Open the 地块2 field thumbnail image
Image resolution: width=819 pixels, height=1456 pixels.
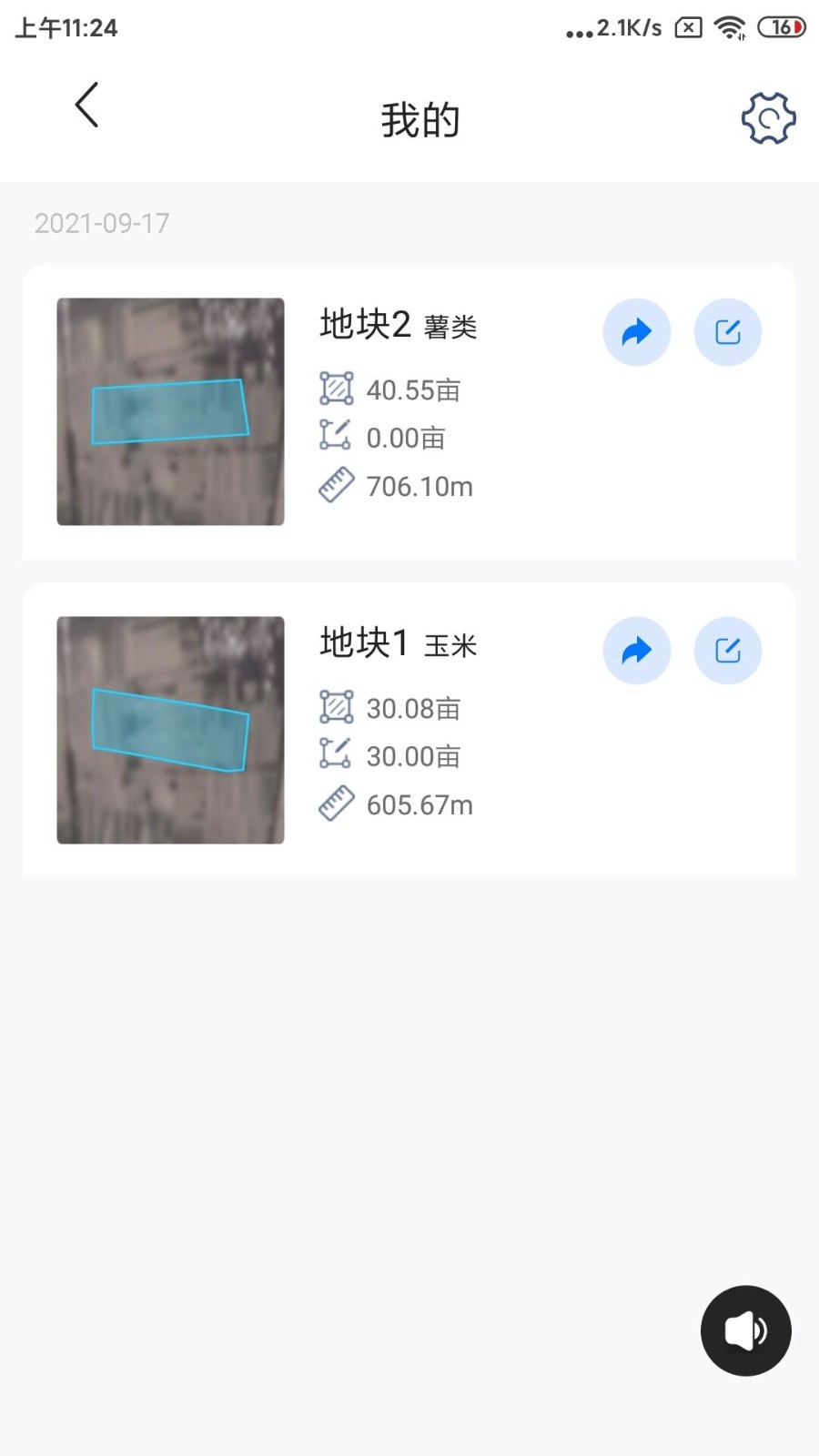coord(170,412)
